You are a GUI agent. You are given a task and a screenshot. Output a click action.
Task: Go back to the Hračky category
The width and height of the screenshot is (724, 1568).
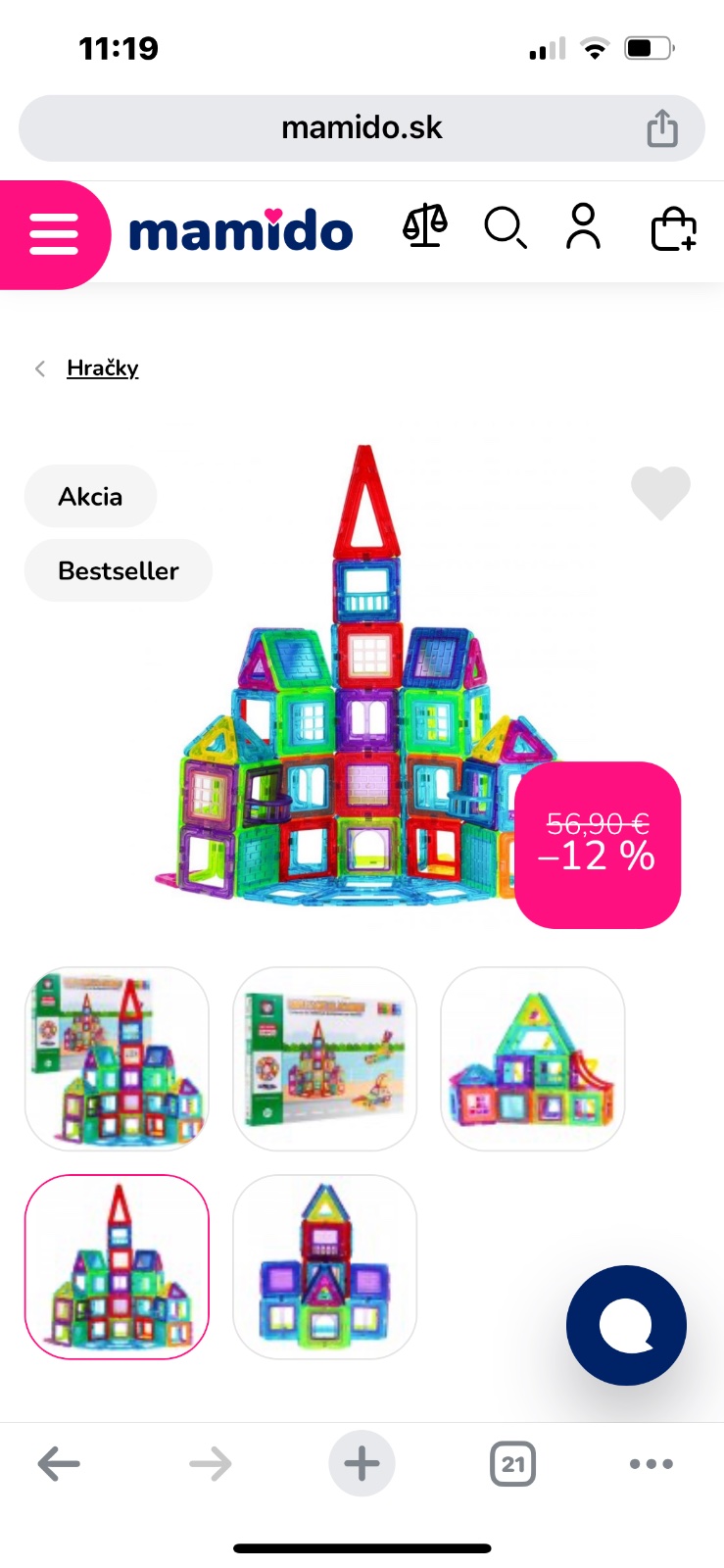(x=102, y=368)
